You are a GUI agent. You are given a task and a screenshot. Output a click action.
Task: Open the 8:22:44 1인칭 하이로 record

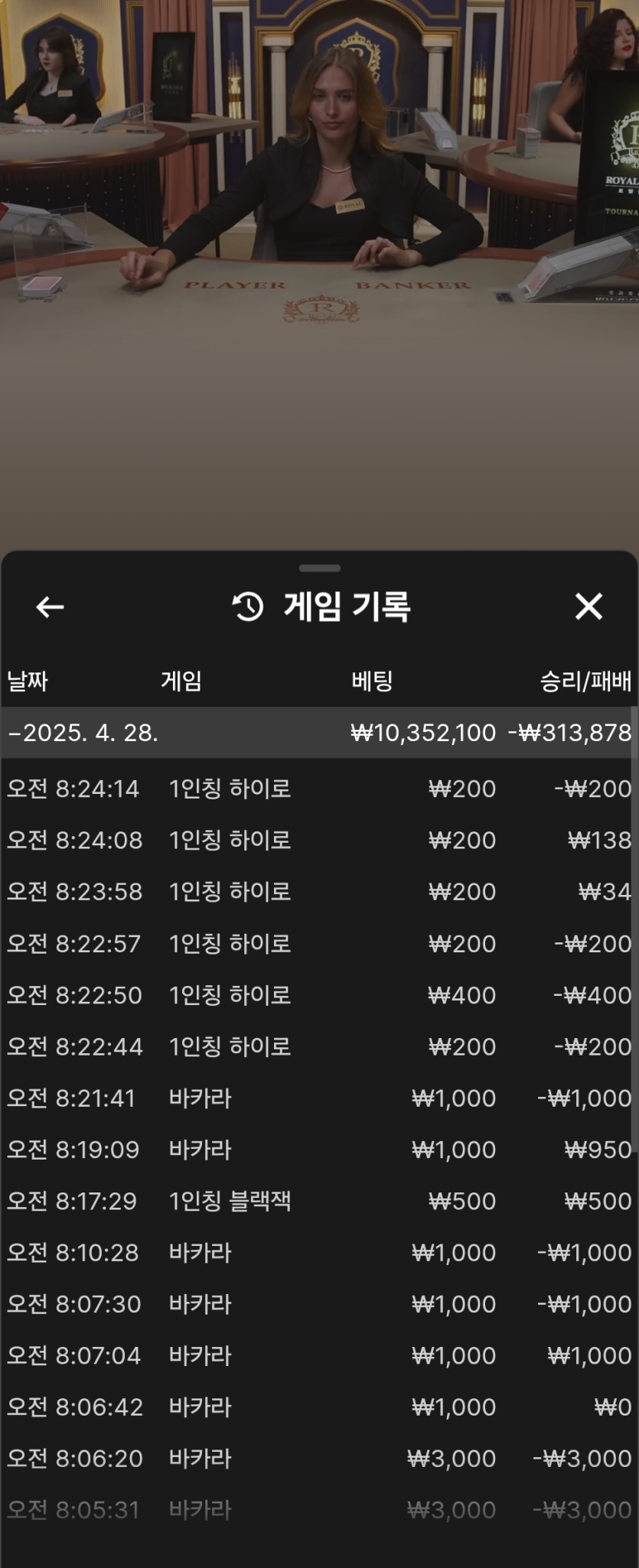click(318, 1046)
